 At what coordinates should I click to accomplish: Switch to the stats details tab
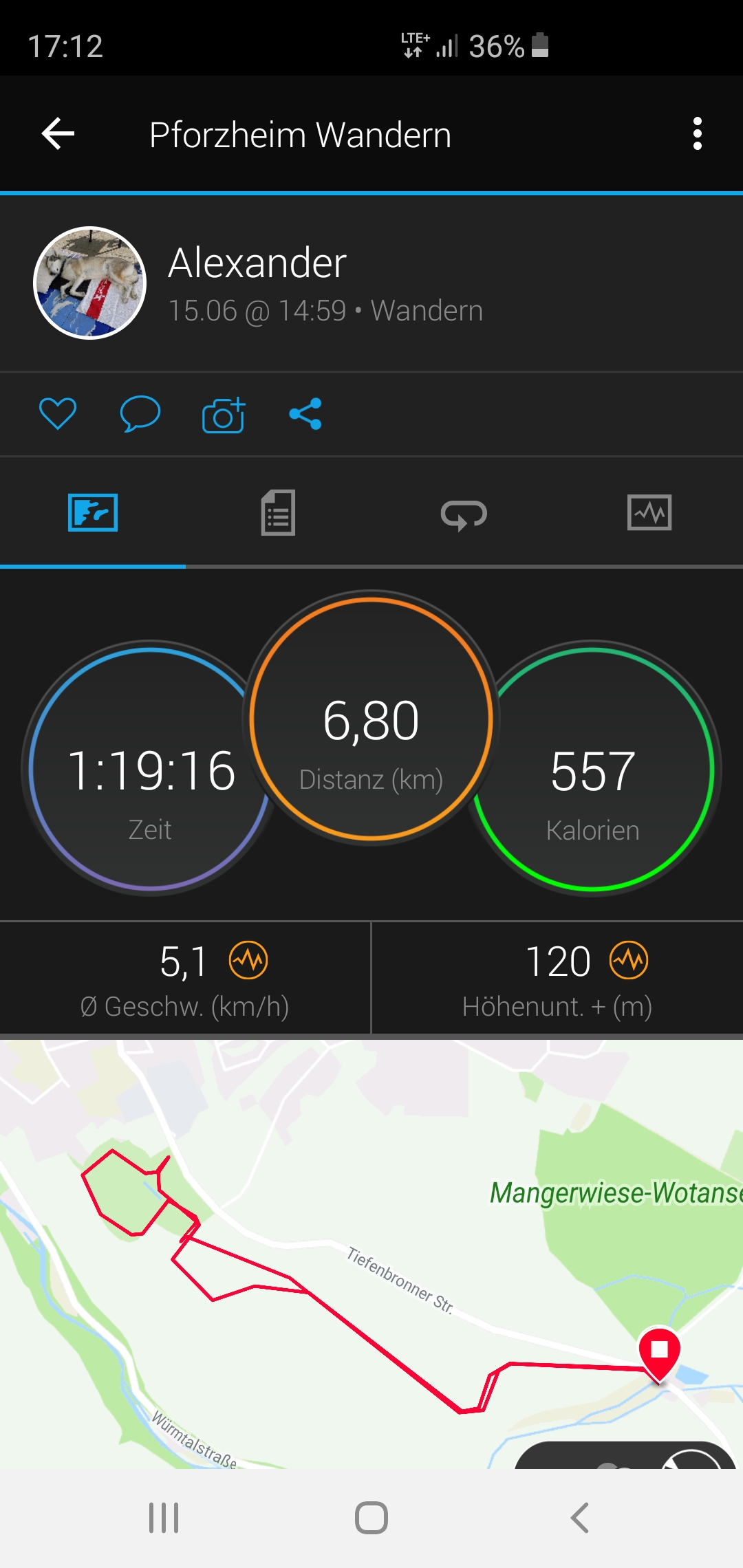pos(278,513)
